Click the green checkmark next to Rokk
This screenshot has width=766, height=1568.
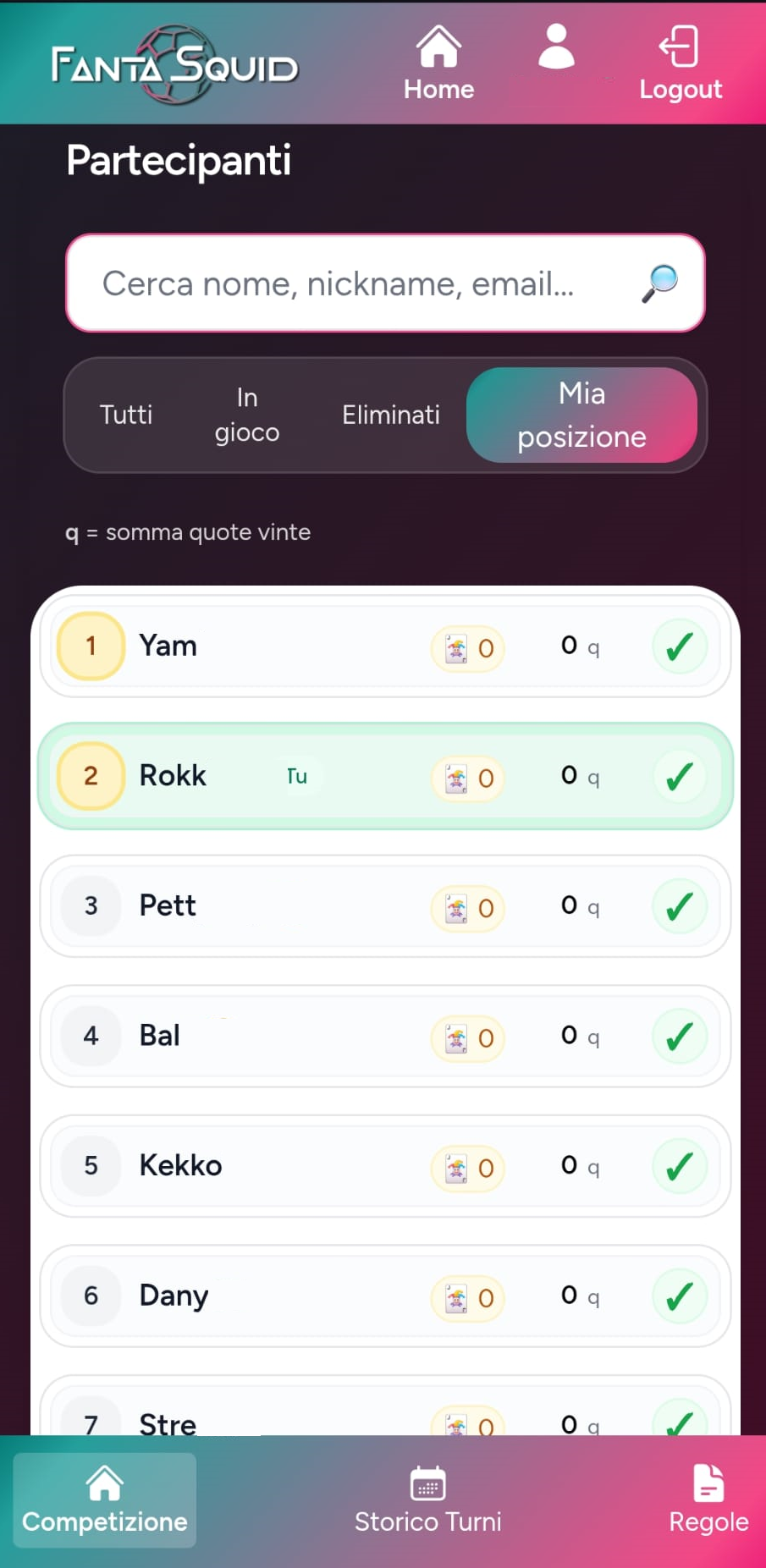(679, 776)
